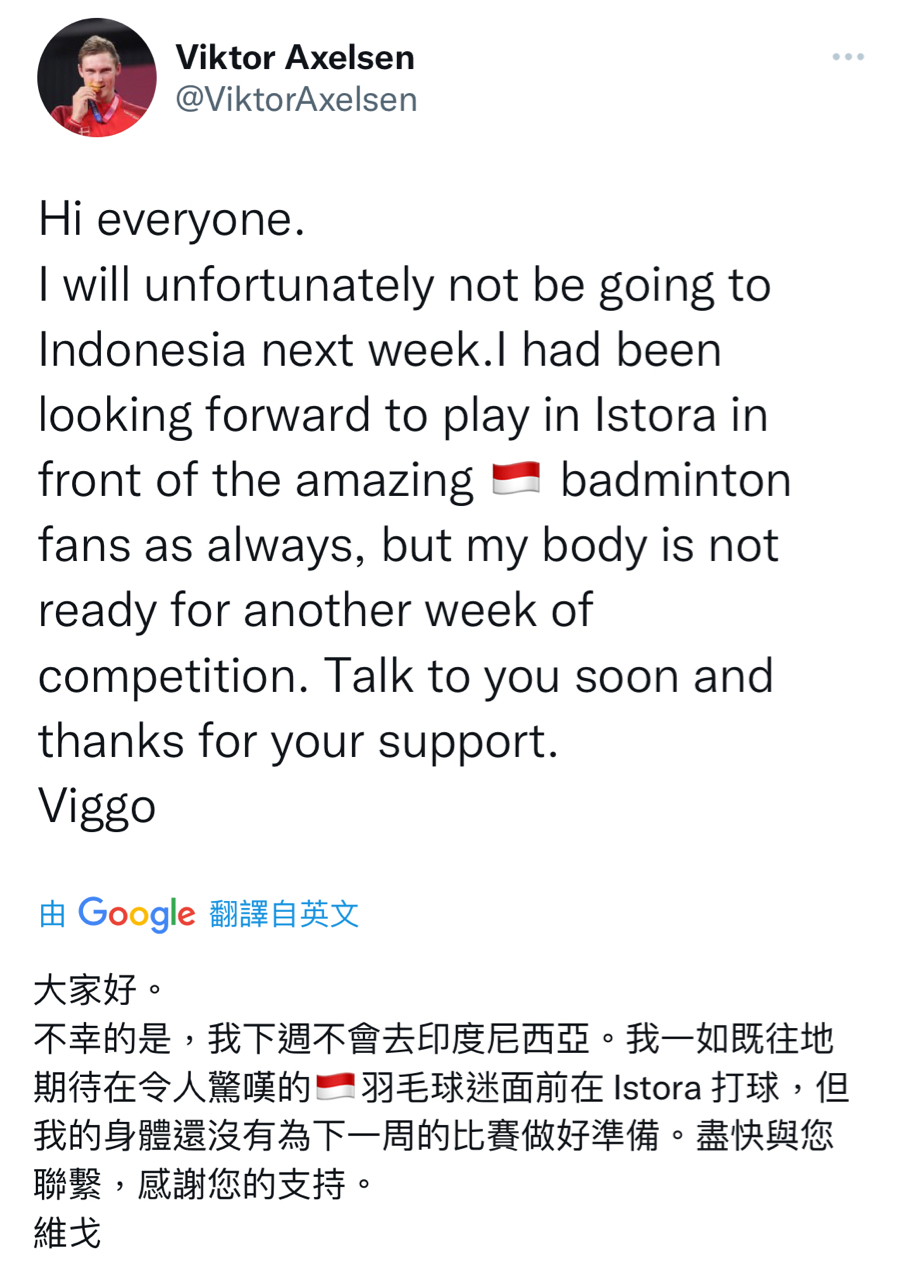Open the @ViktorAxelsen handle profile
Image resolution: width=907 pixels, height=1280 pixels.
click(297, 100)
